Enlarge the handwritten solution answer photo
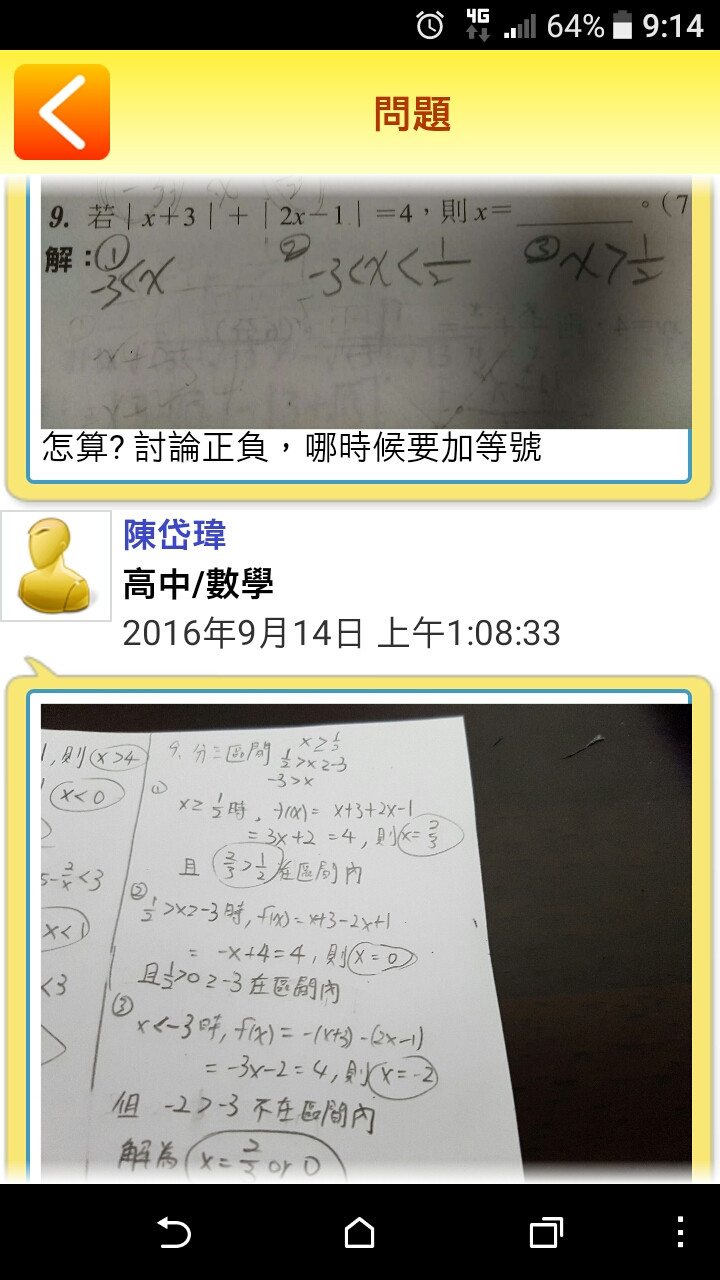 point(365,940)
